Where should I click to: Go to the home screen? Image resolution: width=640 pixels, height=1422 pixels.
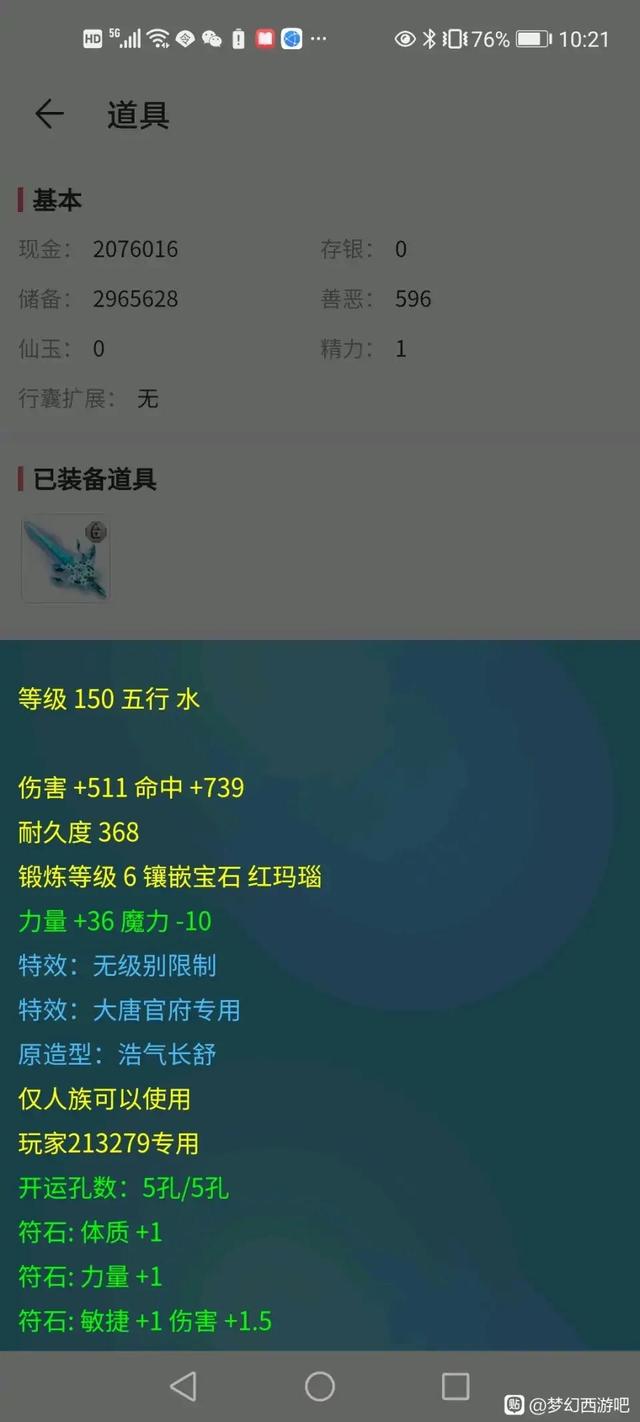click(320, 1386)
